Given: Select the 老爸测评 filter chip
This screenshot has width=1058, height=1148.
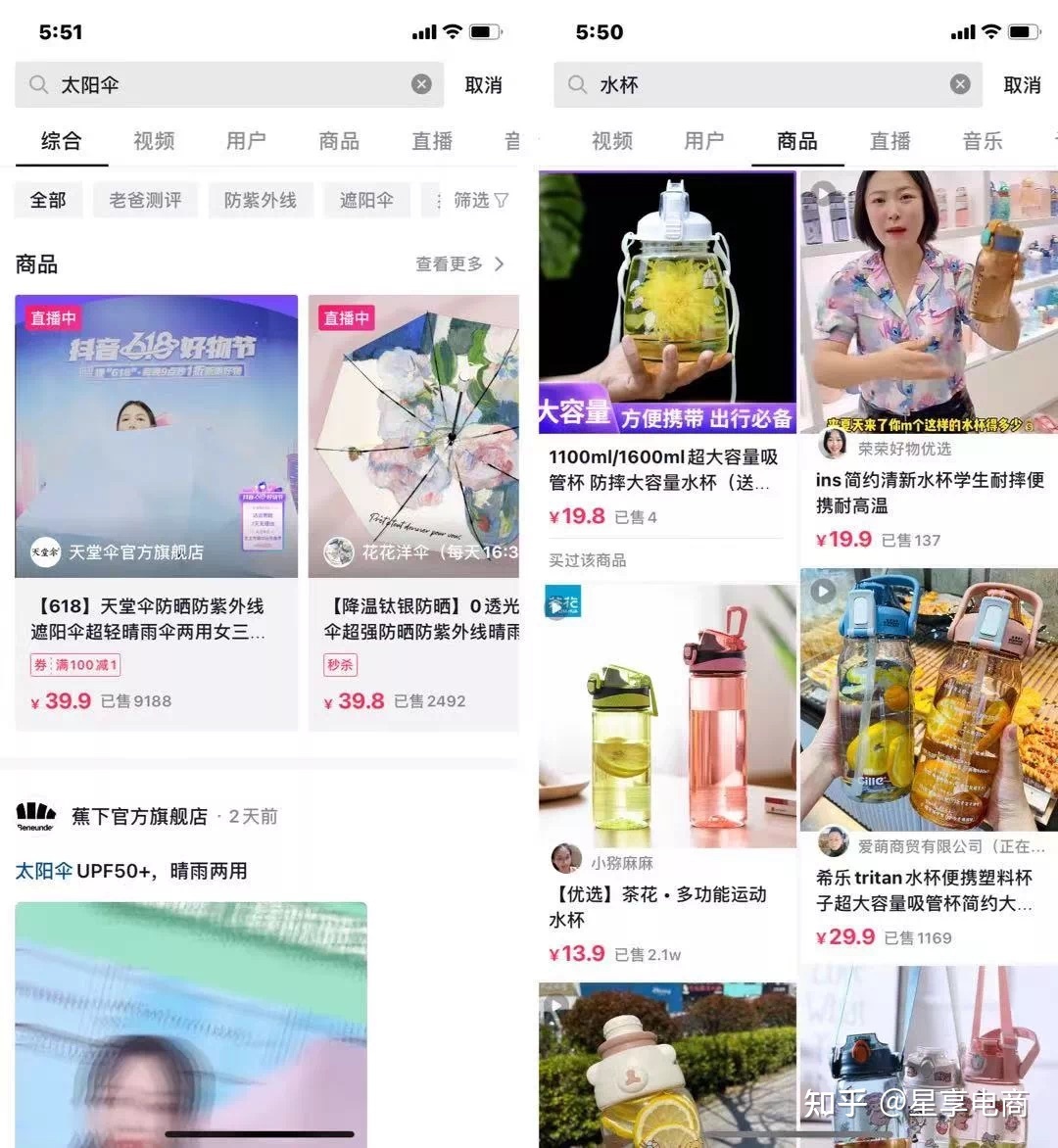Looking at the screenshot, I should coord(145,200).
